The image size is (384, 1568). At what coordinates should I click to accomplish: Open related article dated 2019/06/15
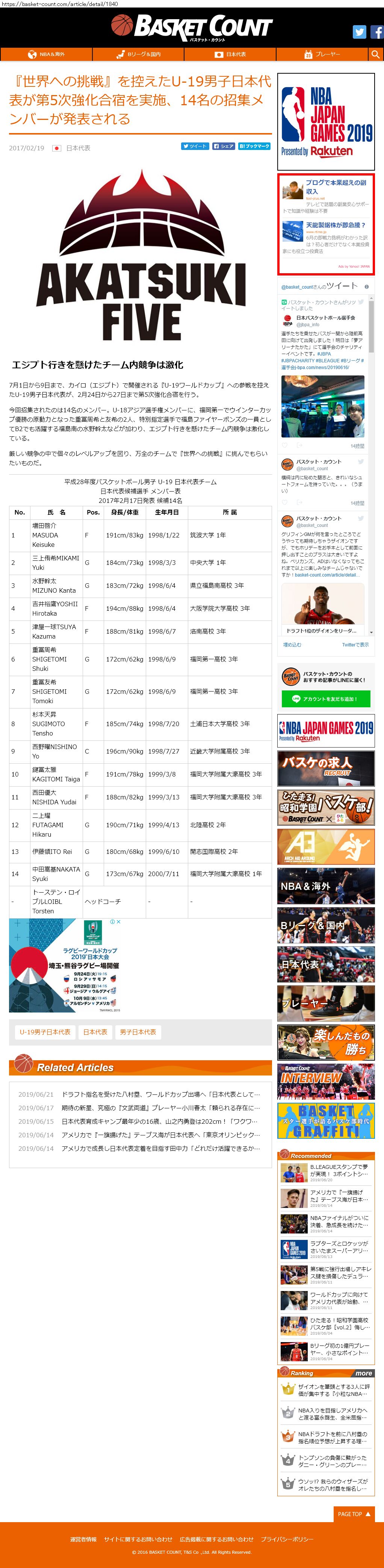[161, 1121]
